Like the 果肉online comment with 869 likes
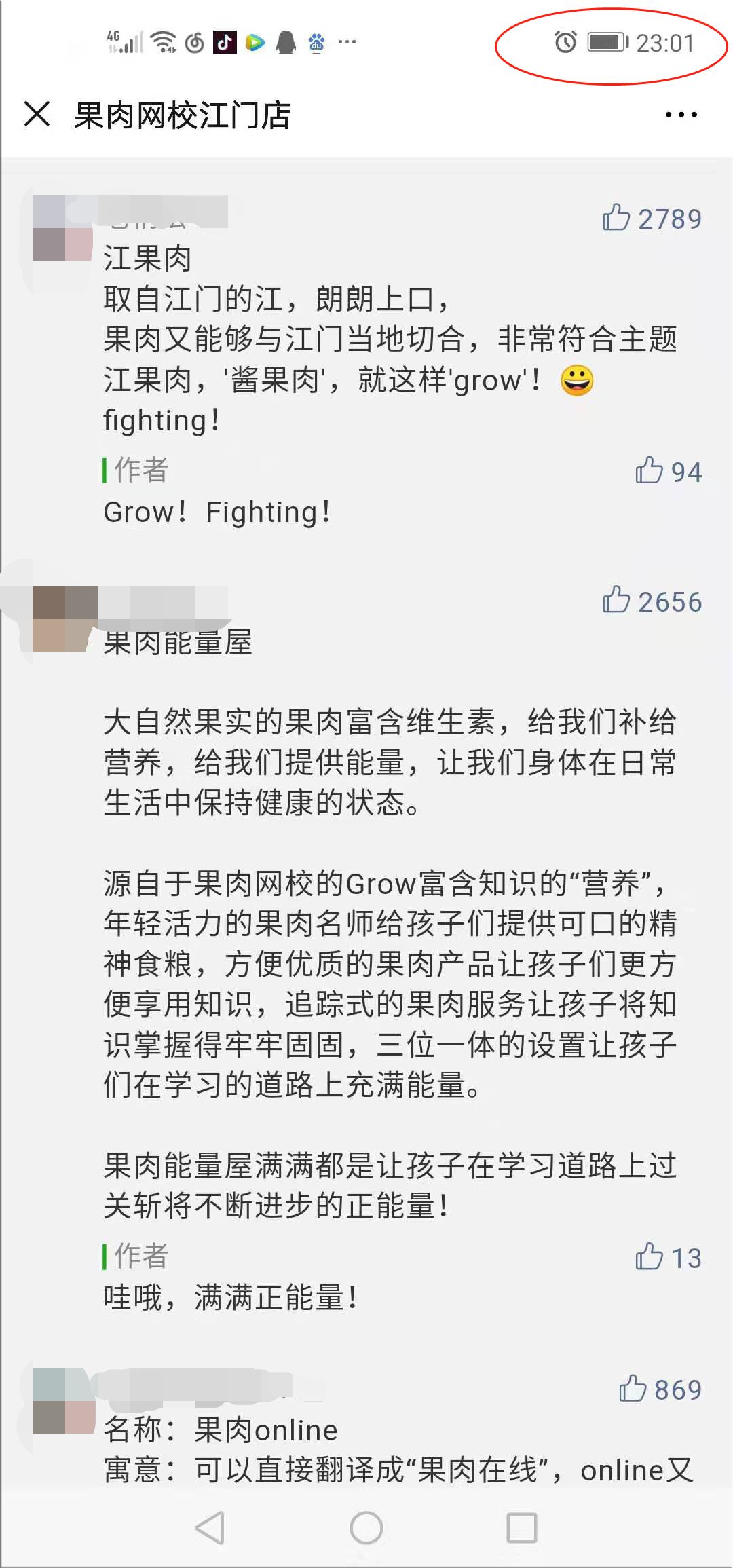The height and width of the screenshot is (1568, 733). click(633, 1389)
